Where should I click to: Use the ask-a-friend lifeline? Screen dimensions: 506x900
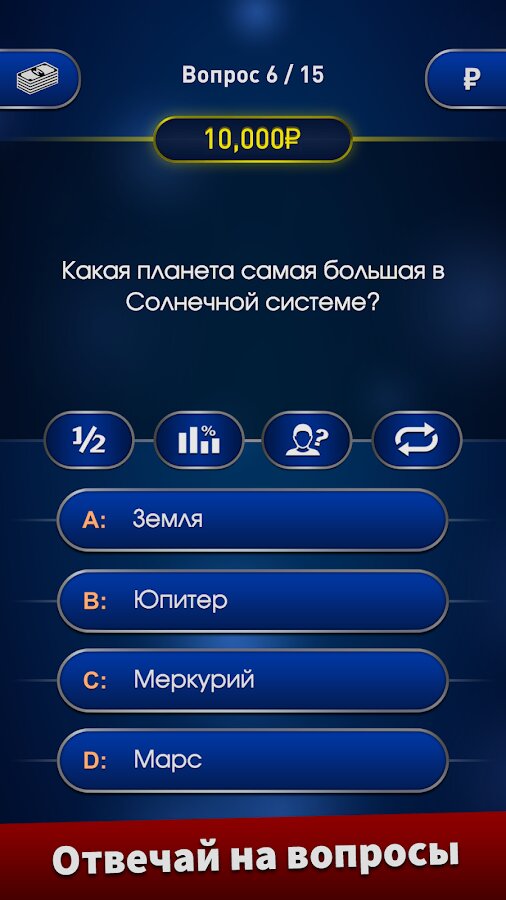click(307, 440)
